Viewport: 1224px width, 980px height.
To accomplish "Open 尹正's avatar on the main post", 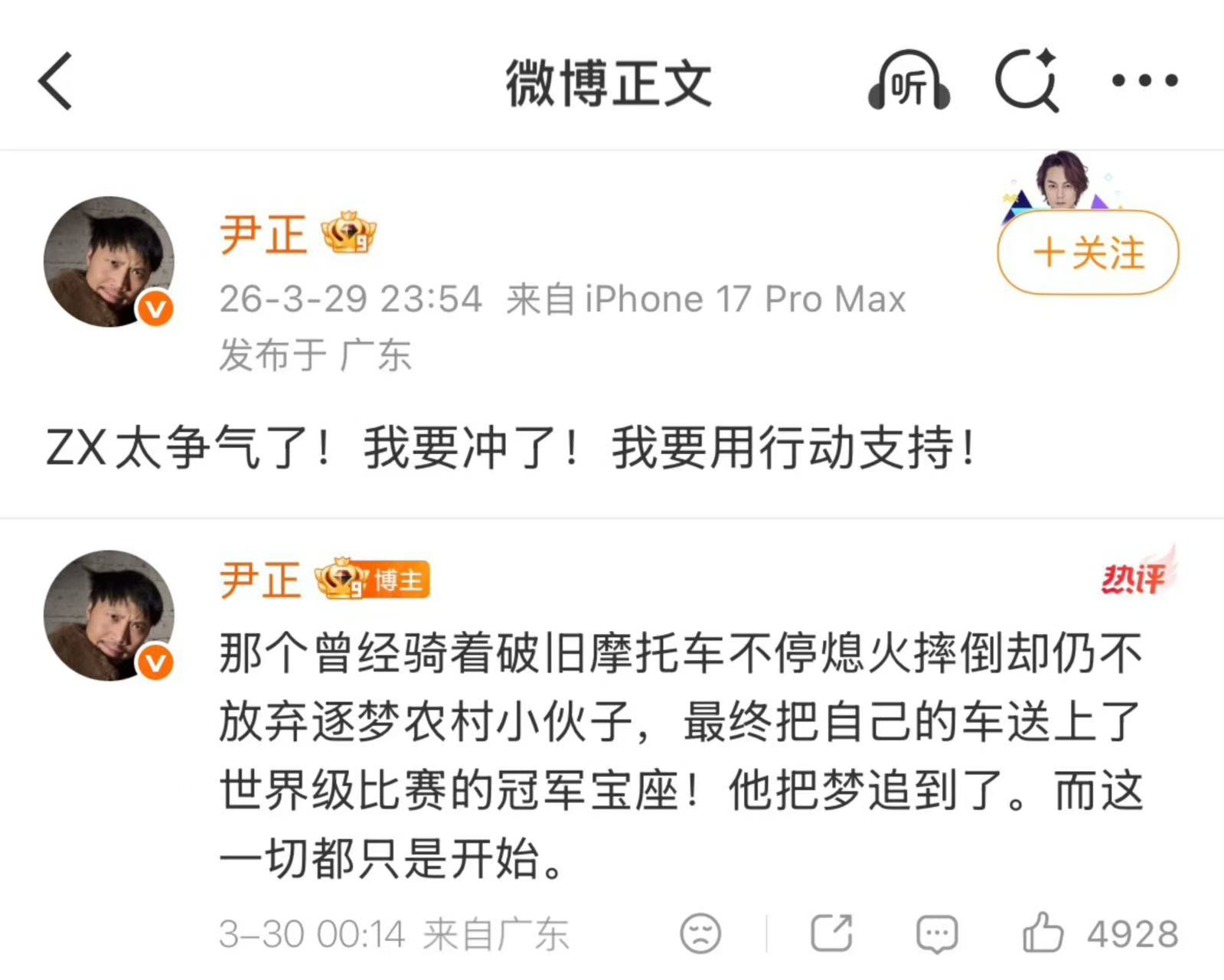I will 109,262.
